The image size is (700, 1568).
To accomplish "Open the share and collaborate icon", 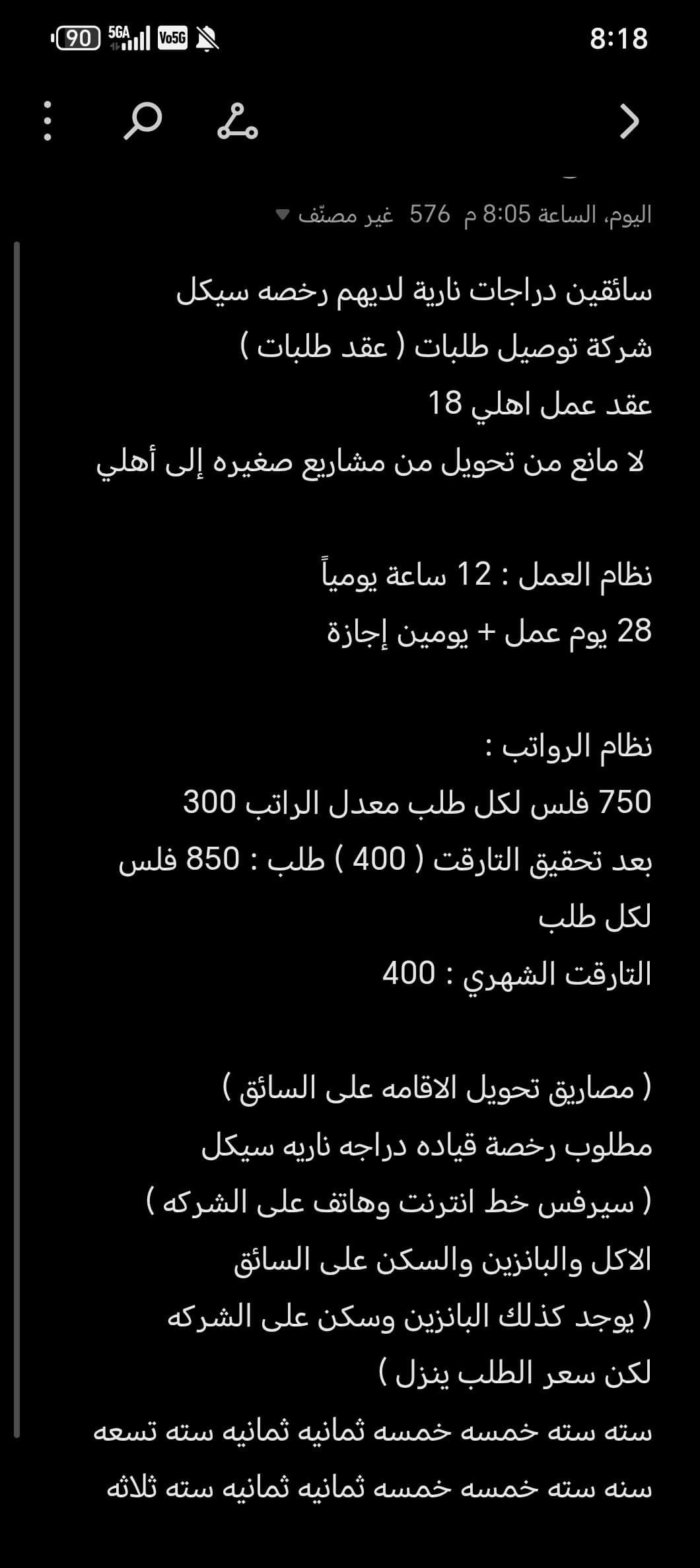I will coord(238,121).
